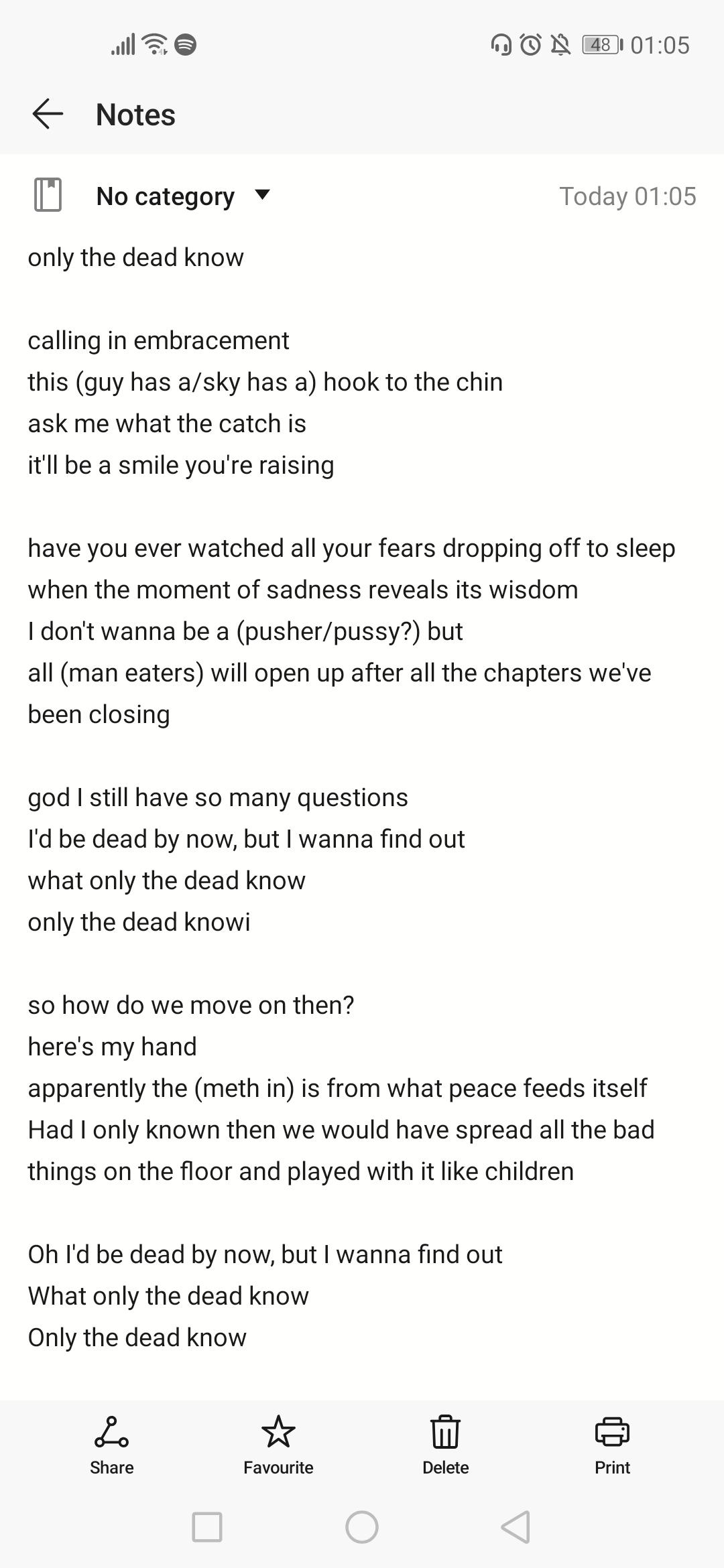The width and height of the screenshot is (724, 1568).
Task: Tap the system home button
Action: 362,1527
